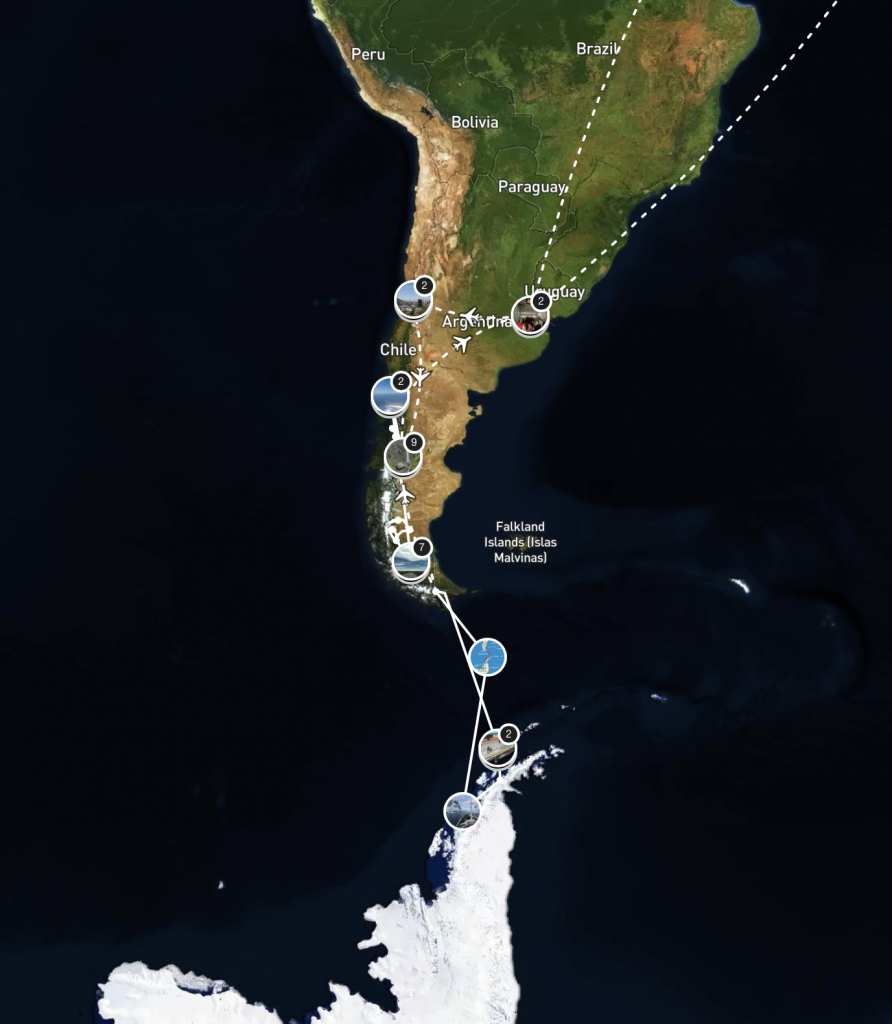The height and width of the screenshot is (1024, 892).
Task: Open the 7-photo cluster at South America's tip
Action: click(x=411, y=561)
